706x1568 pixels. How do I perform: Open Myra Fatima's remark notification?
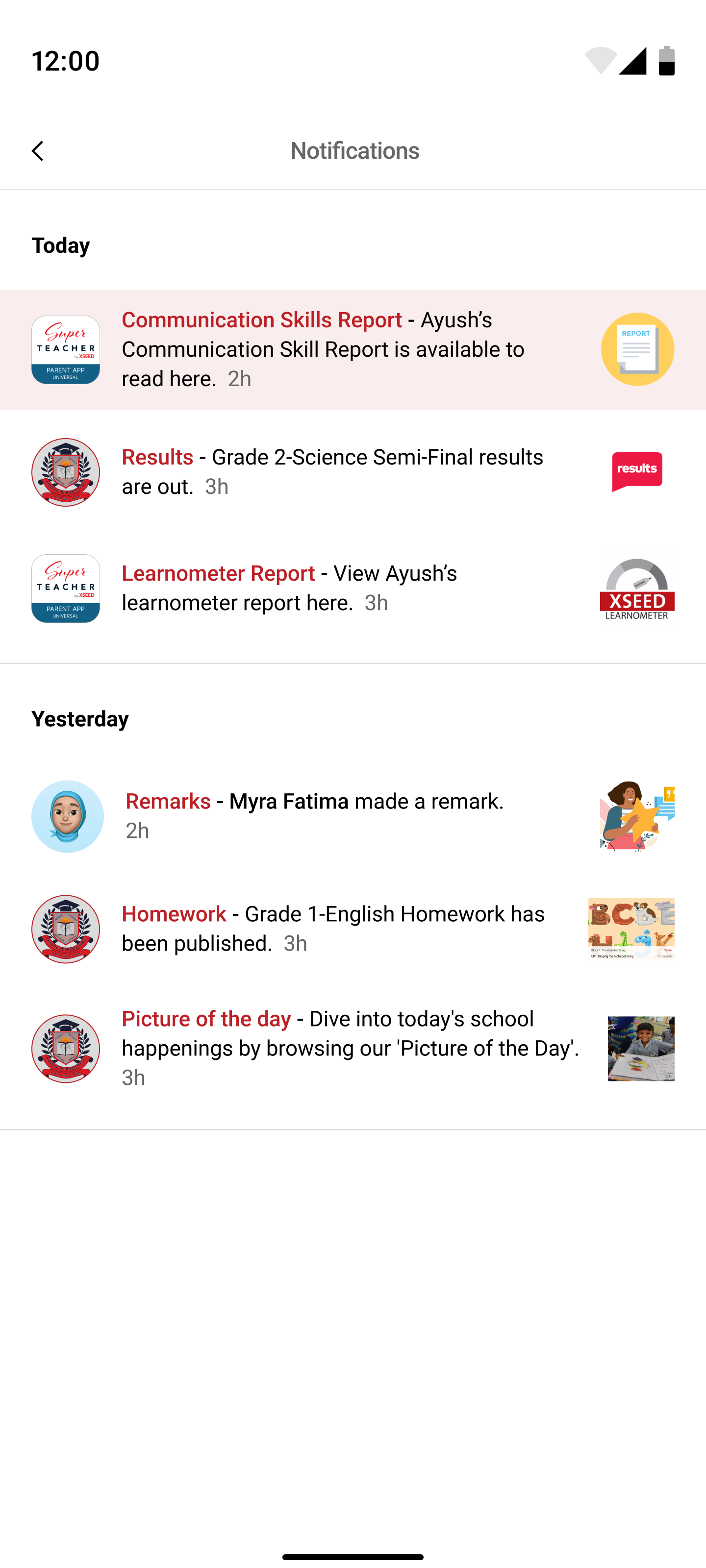341,816
